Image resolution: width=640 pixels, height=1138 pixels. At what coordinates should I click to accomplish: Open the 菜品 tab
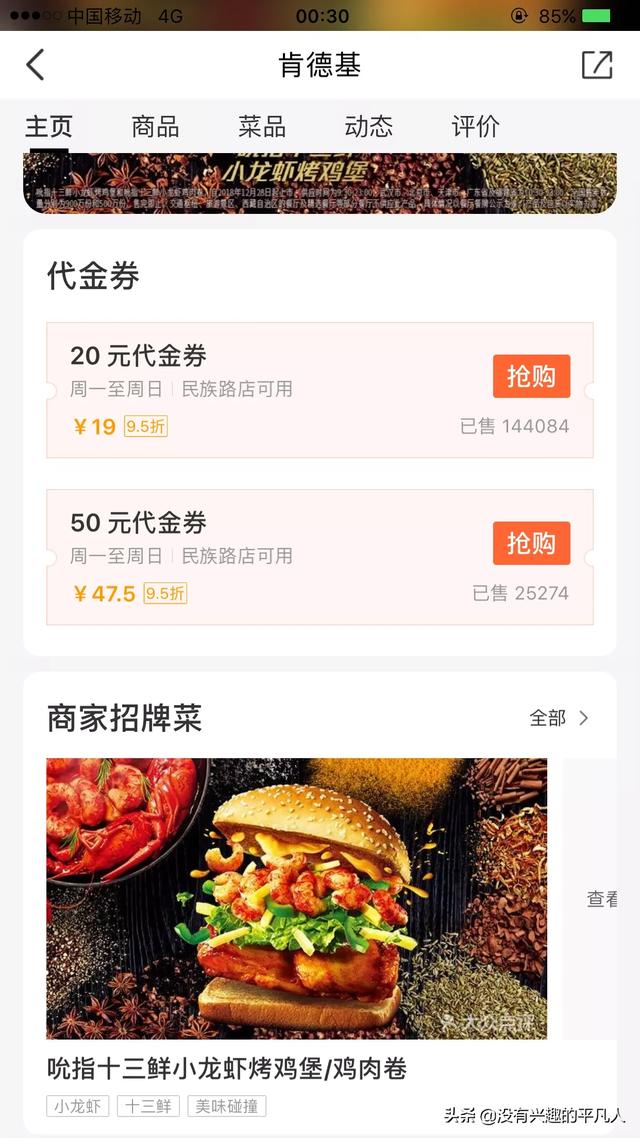[262, 126]
